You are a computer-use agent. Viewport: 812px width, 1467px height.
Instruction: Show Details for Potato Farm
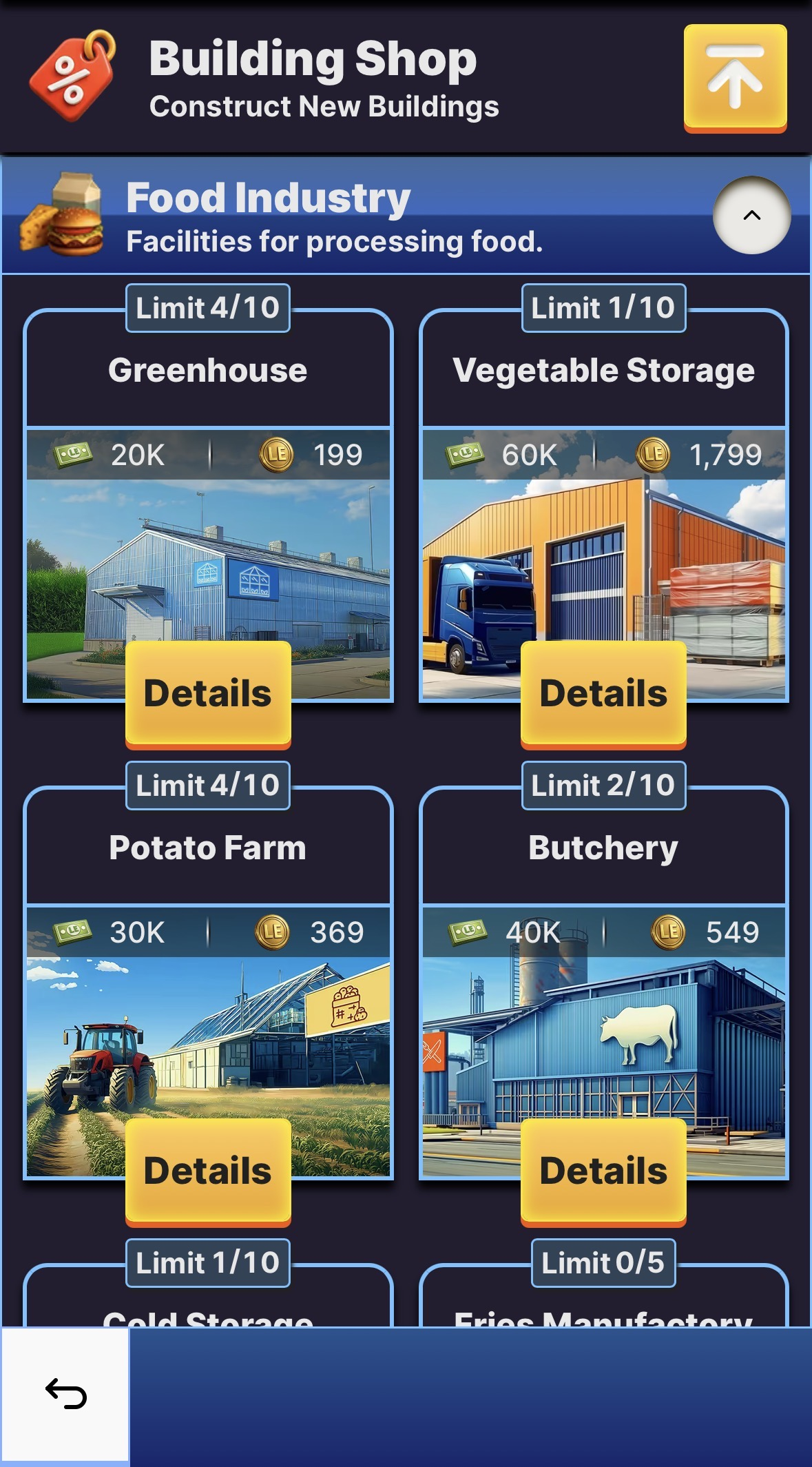[208, 1171]
